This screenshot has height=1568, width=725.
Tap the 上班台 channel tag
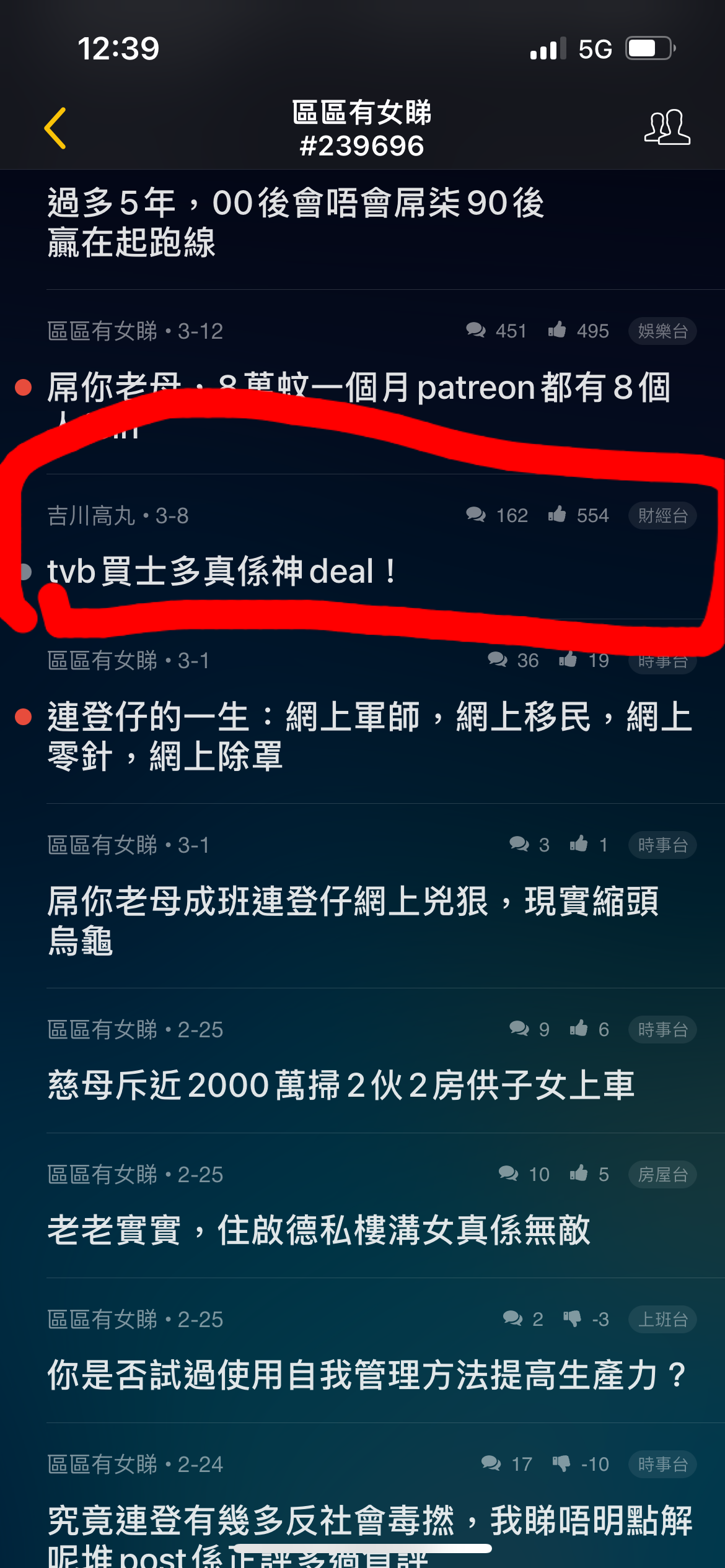click(x=662, y=1319)
